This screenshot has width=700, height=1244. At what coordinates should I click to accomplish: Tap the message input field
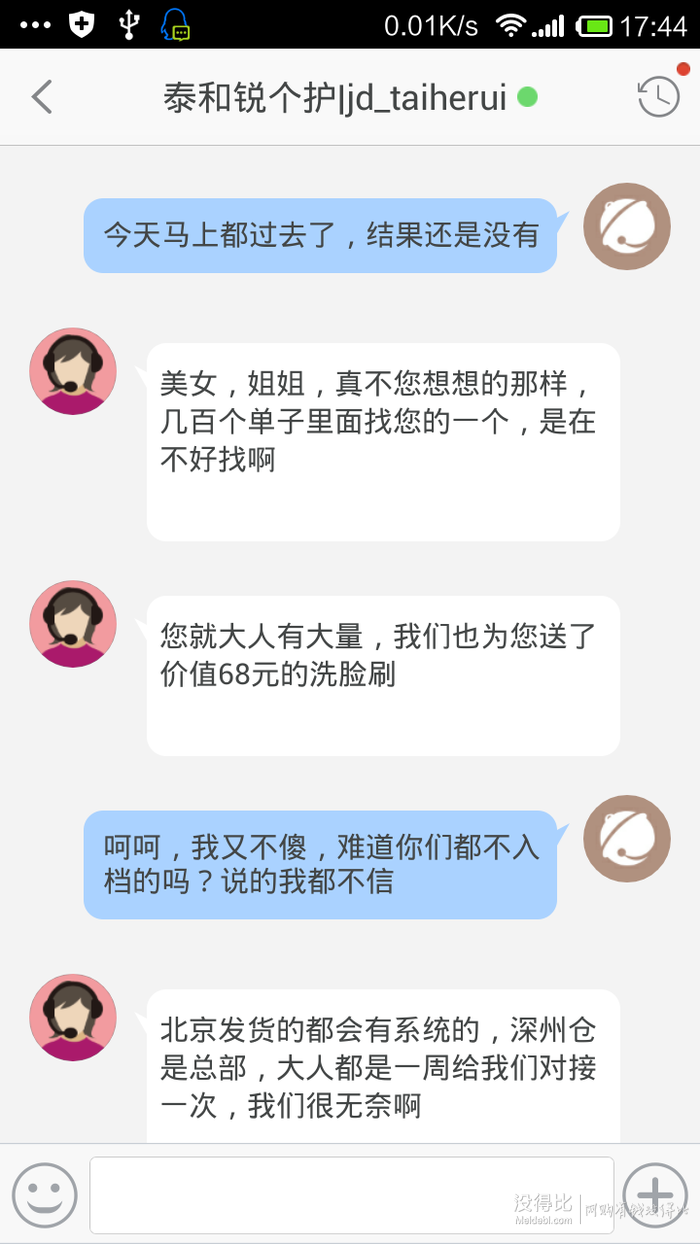[351, 1195]
